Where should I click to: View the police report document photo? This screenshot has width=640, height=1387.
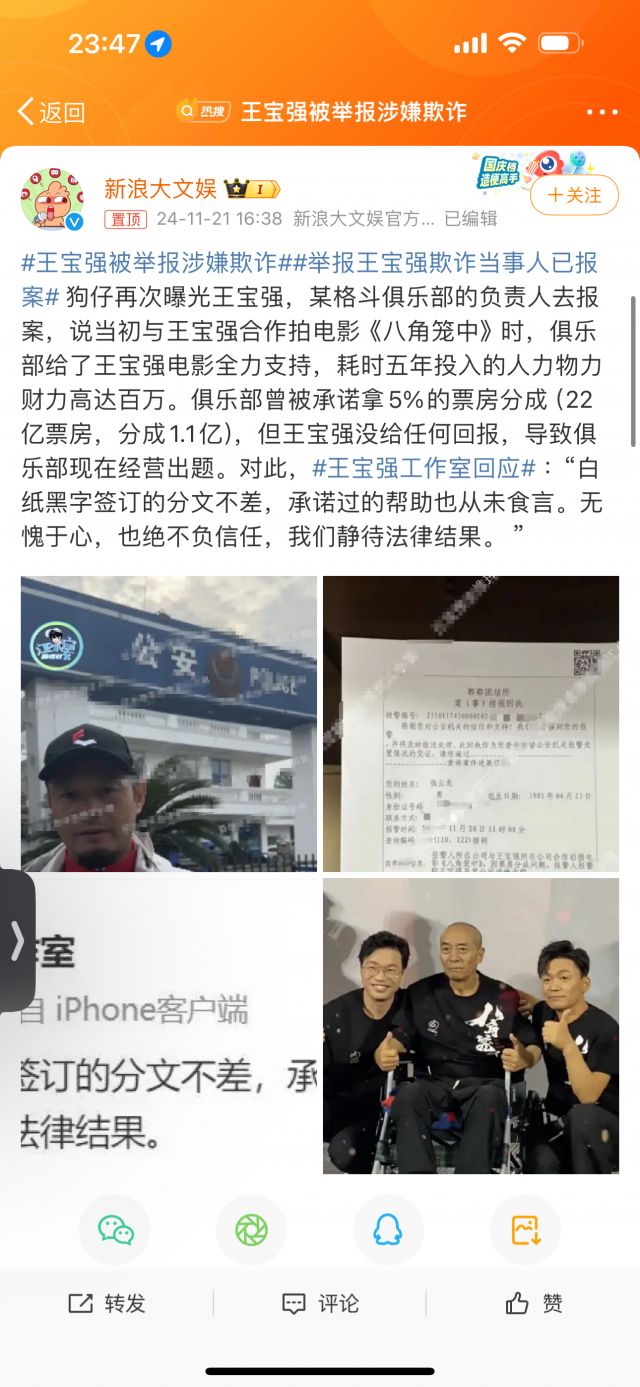pos(471,723)
